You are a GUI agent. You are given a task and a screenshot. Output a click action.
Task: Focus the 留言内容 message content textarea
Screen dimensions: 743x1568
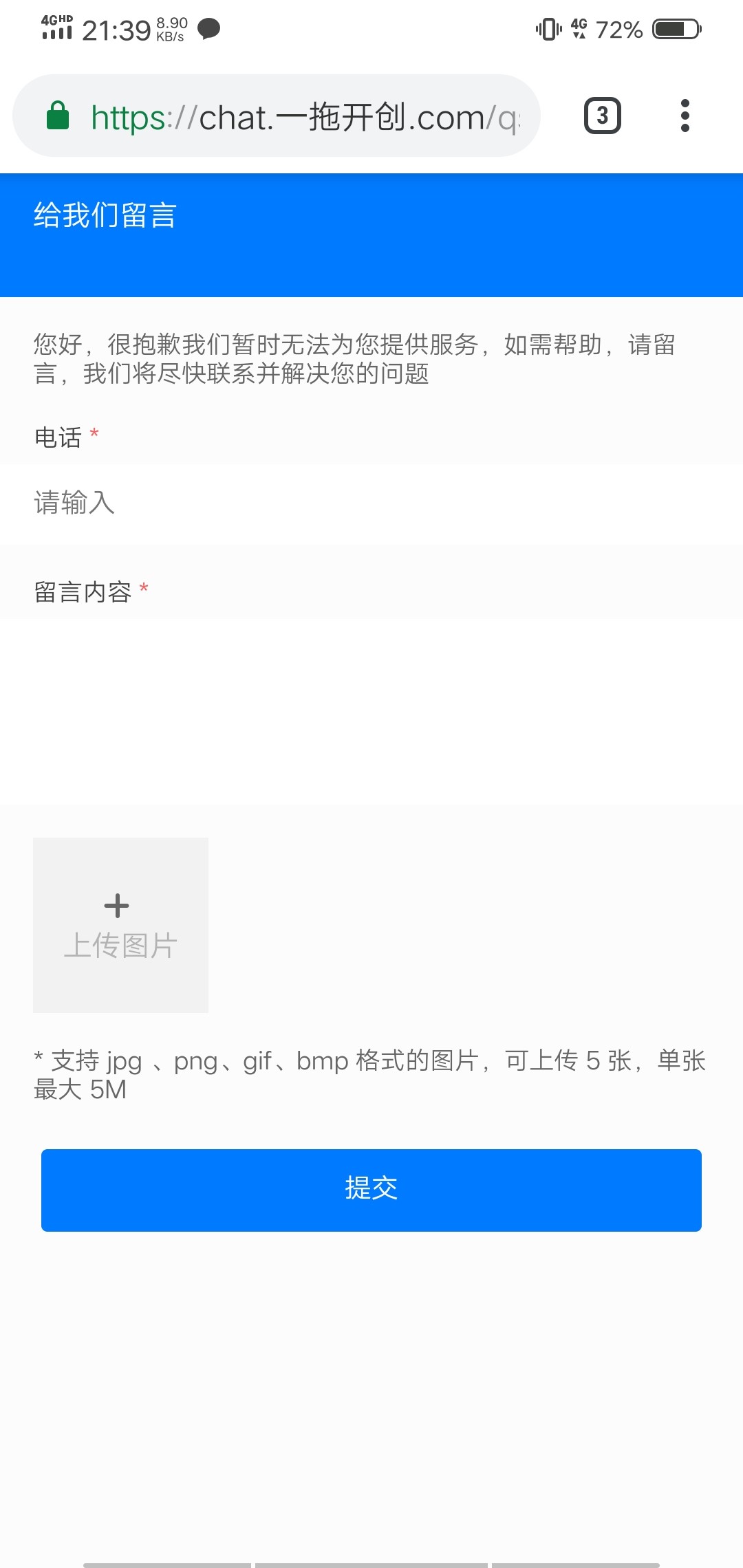tap(371, 701)
